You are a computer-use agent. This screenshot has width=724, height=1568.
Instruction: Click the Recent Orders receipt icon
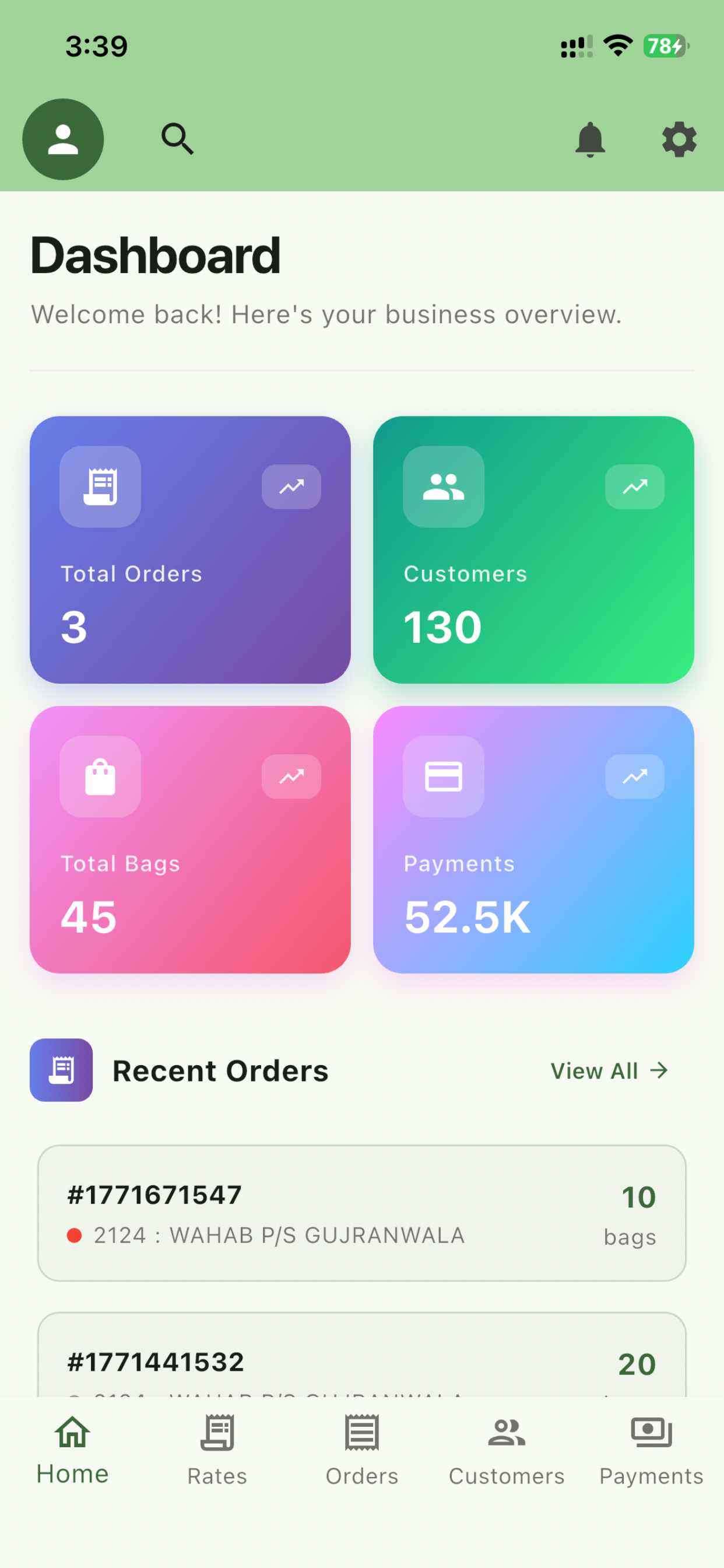pyautogui.click(x=61, y=1070)
